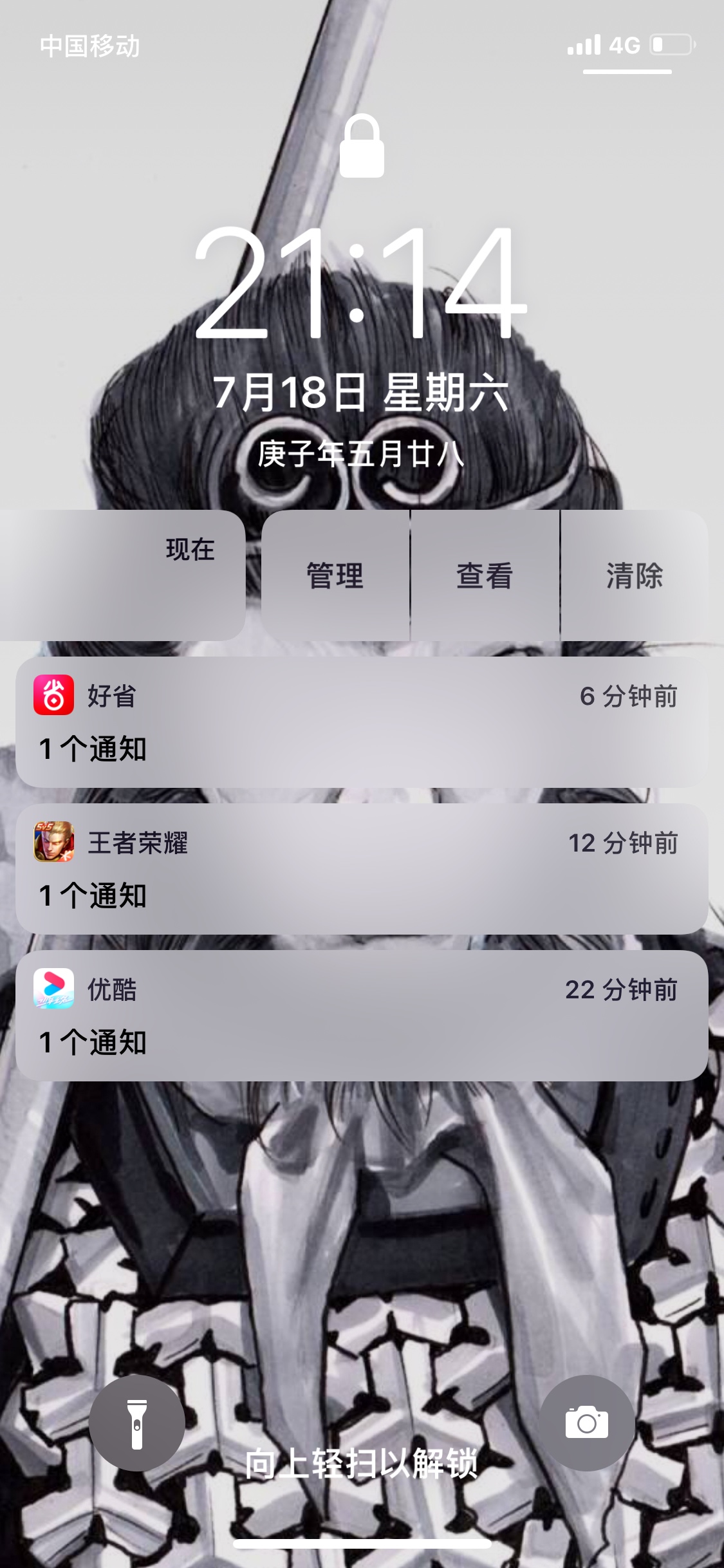Open the 好省 notification
This screenshot has height=1568, width=724.
[x=362, y=722]
